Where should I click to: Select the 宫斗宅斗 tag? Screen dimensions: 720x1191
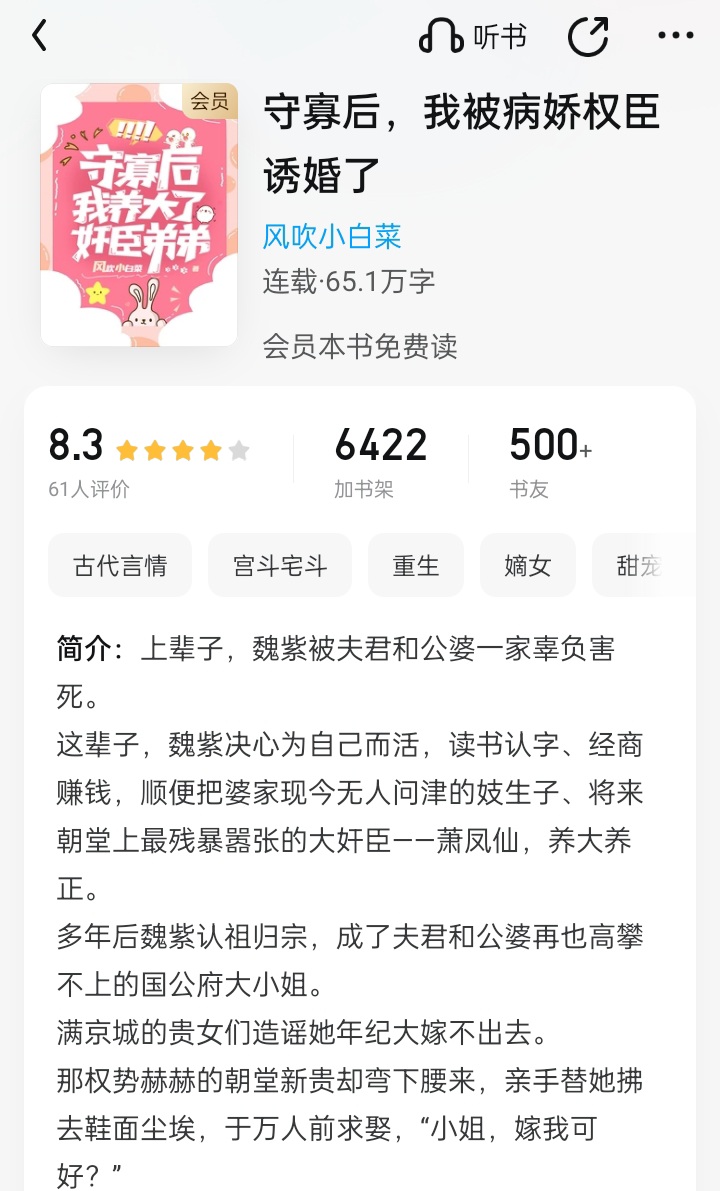click(279, 565)
